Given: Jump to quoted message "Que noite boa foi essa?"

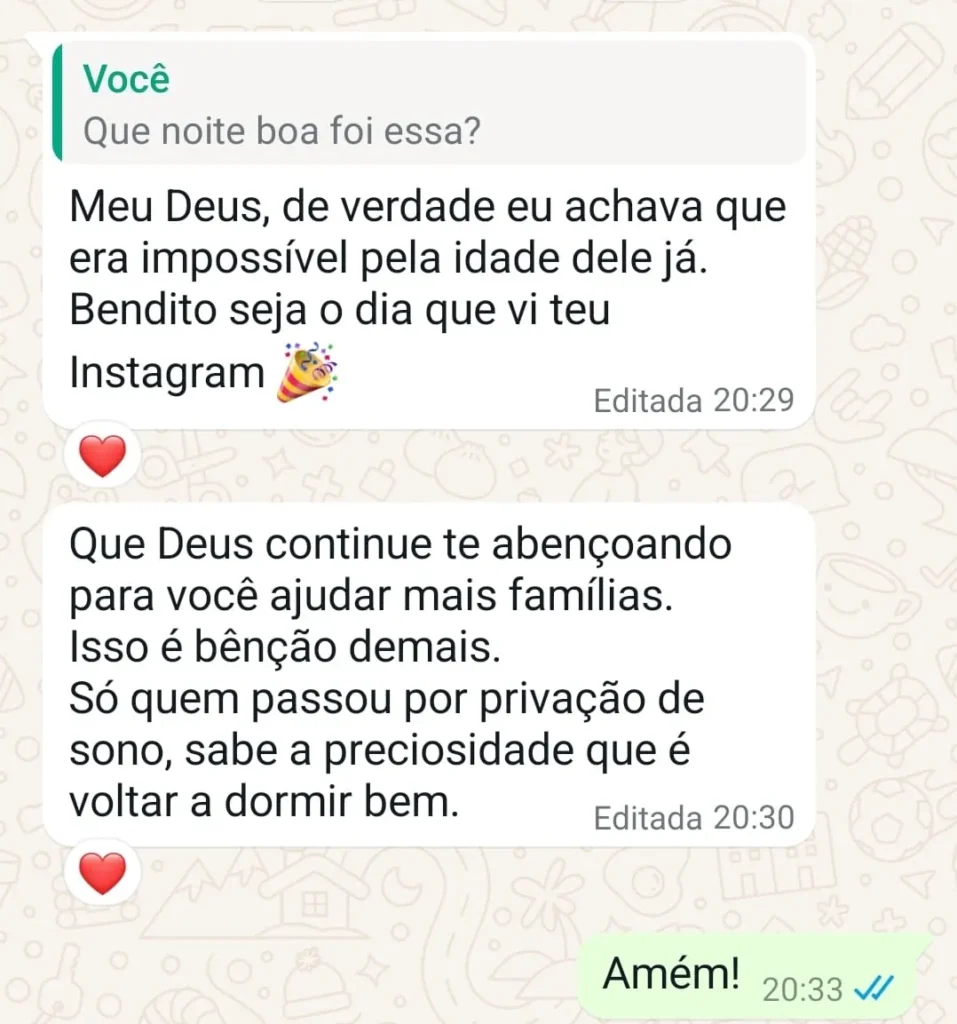Looking at the screenshot, I should point(430,105).
